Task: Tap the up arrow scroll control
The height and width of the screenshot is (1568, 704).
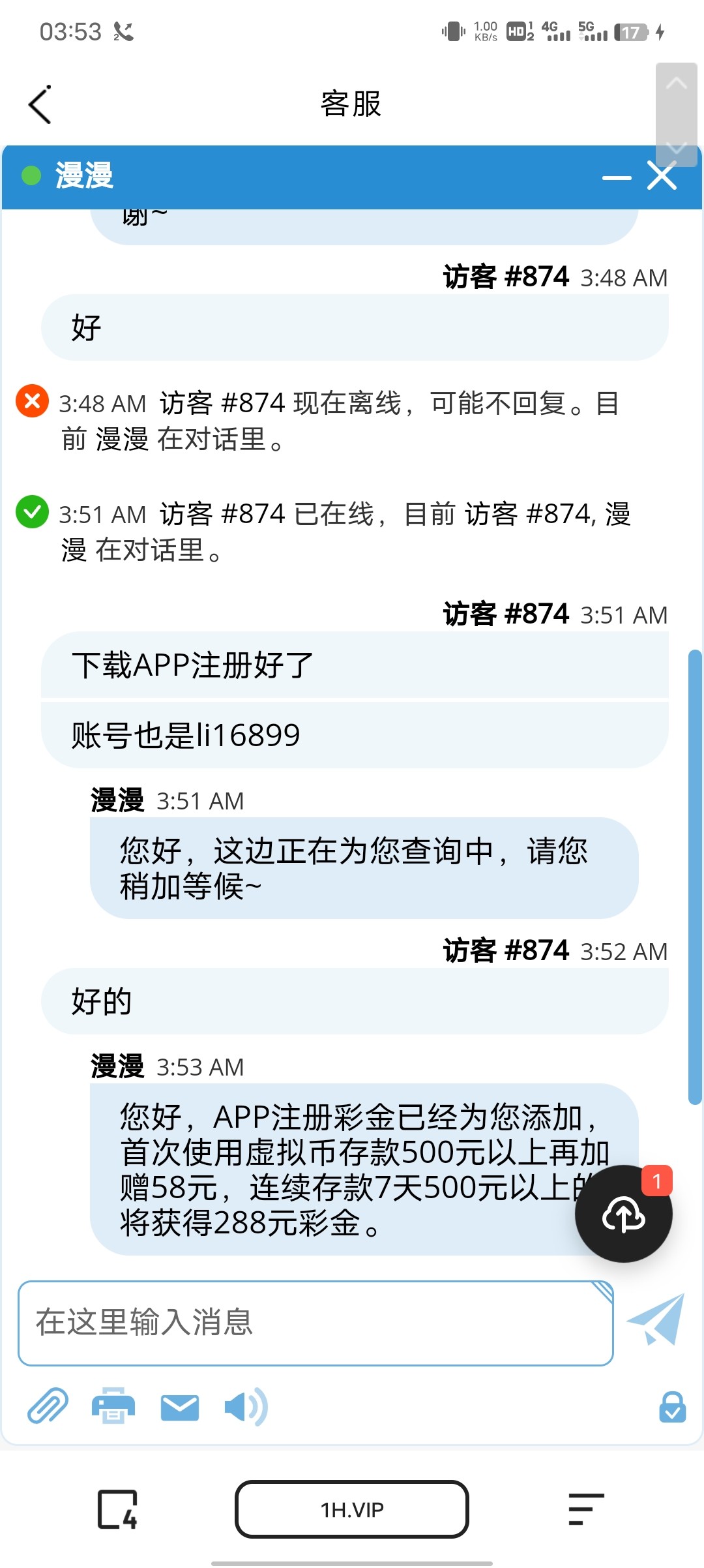Action: pos(676,83)
